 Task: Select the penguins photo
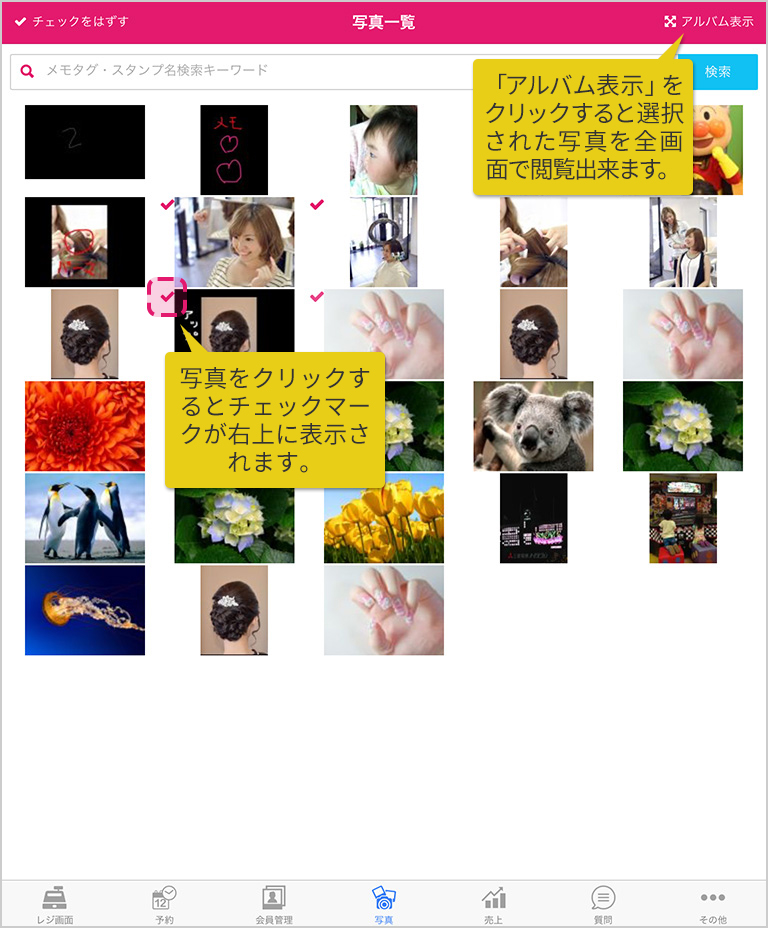85,518
